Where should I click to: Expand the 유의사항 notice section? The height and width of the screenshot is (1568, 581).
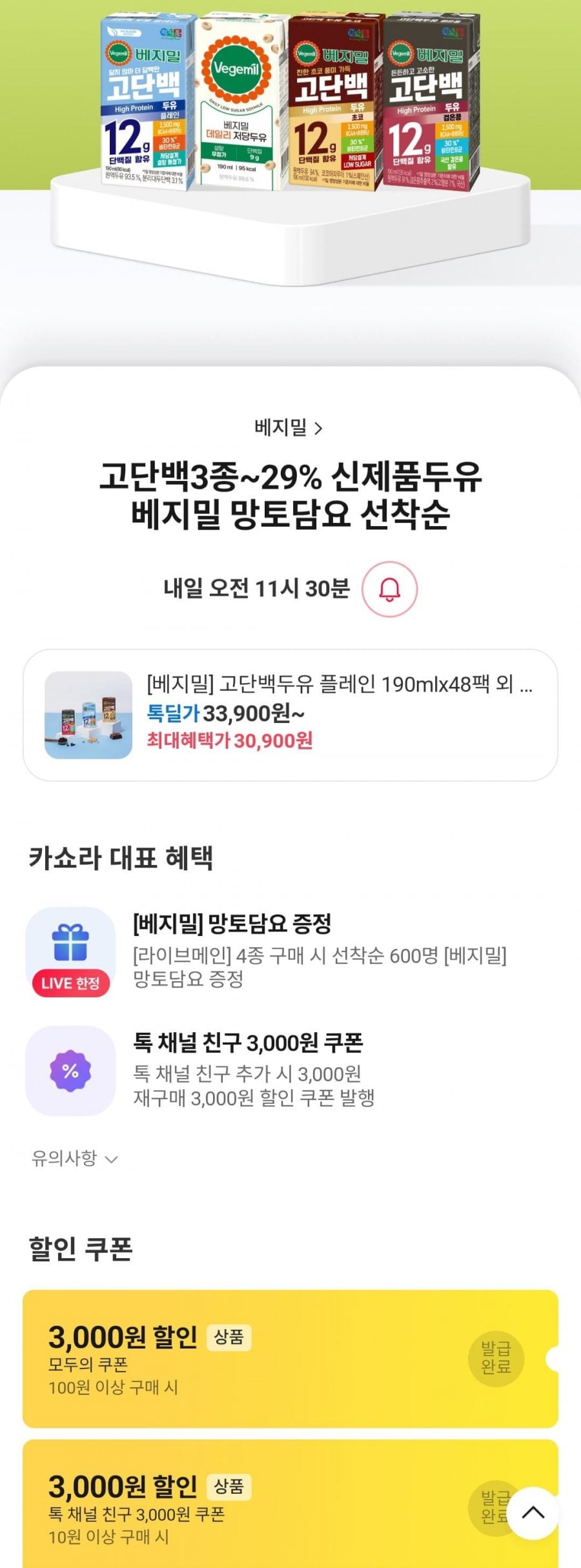click(x=75, y=1158)
